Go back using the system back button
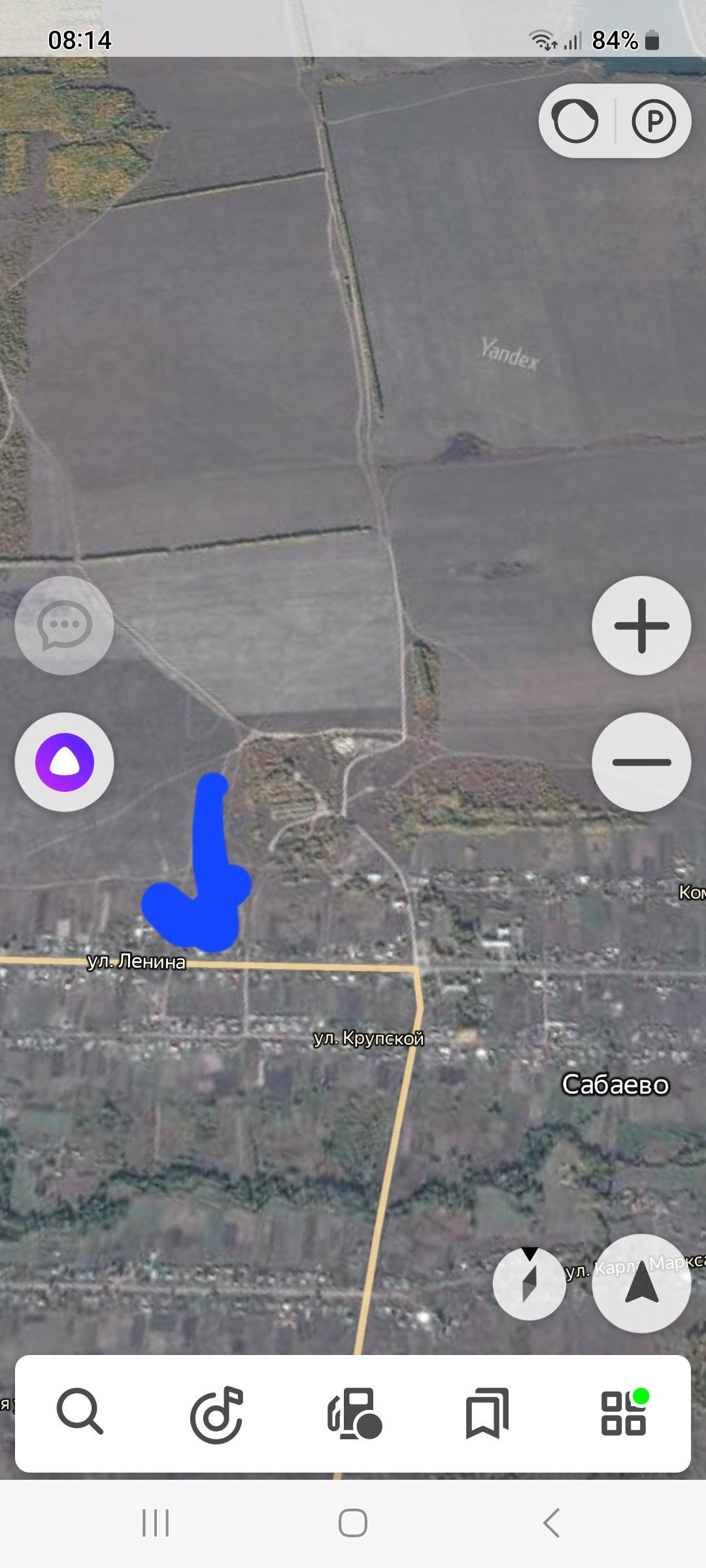The height and width of the screenshot is (1568, 706). [x=551, y=1523]
